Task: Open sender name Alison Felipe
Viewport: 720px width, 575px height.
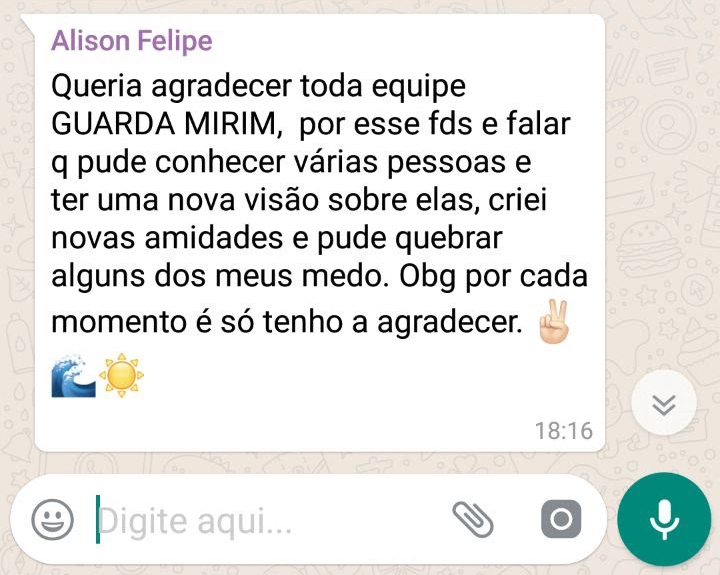Action: click(x=131, y=41)
